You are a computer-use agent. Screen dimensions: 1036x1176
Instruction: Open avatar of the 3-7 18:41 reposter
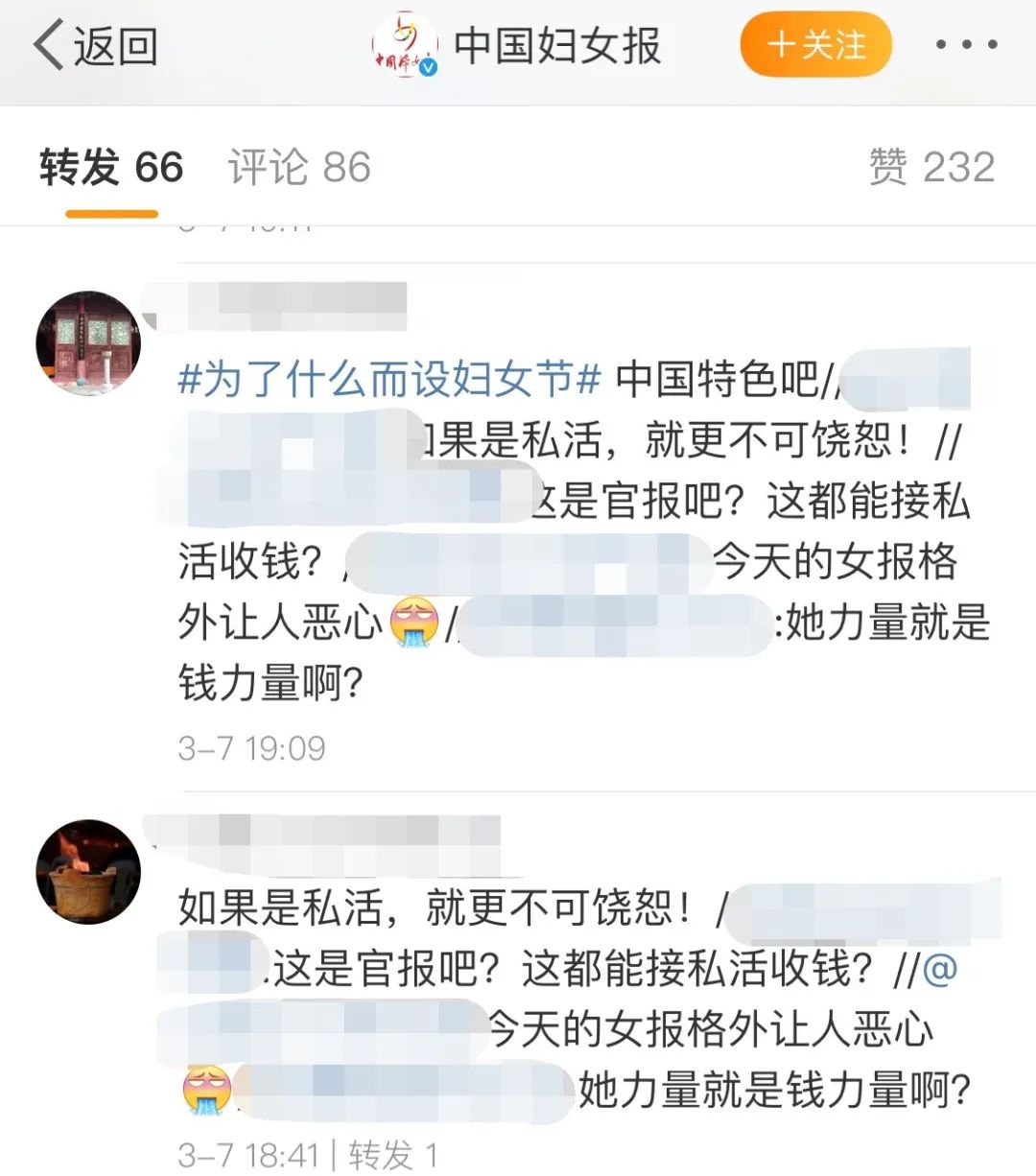(88, 871)
